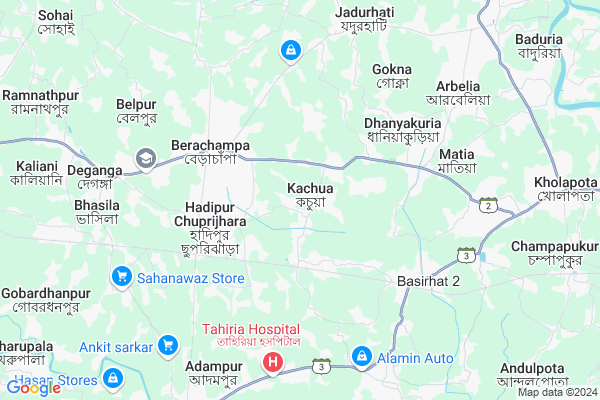Tap the Alamin Auto shop pin
600x400 pixels.
tap(362, 355)
